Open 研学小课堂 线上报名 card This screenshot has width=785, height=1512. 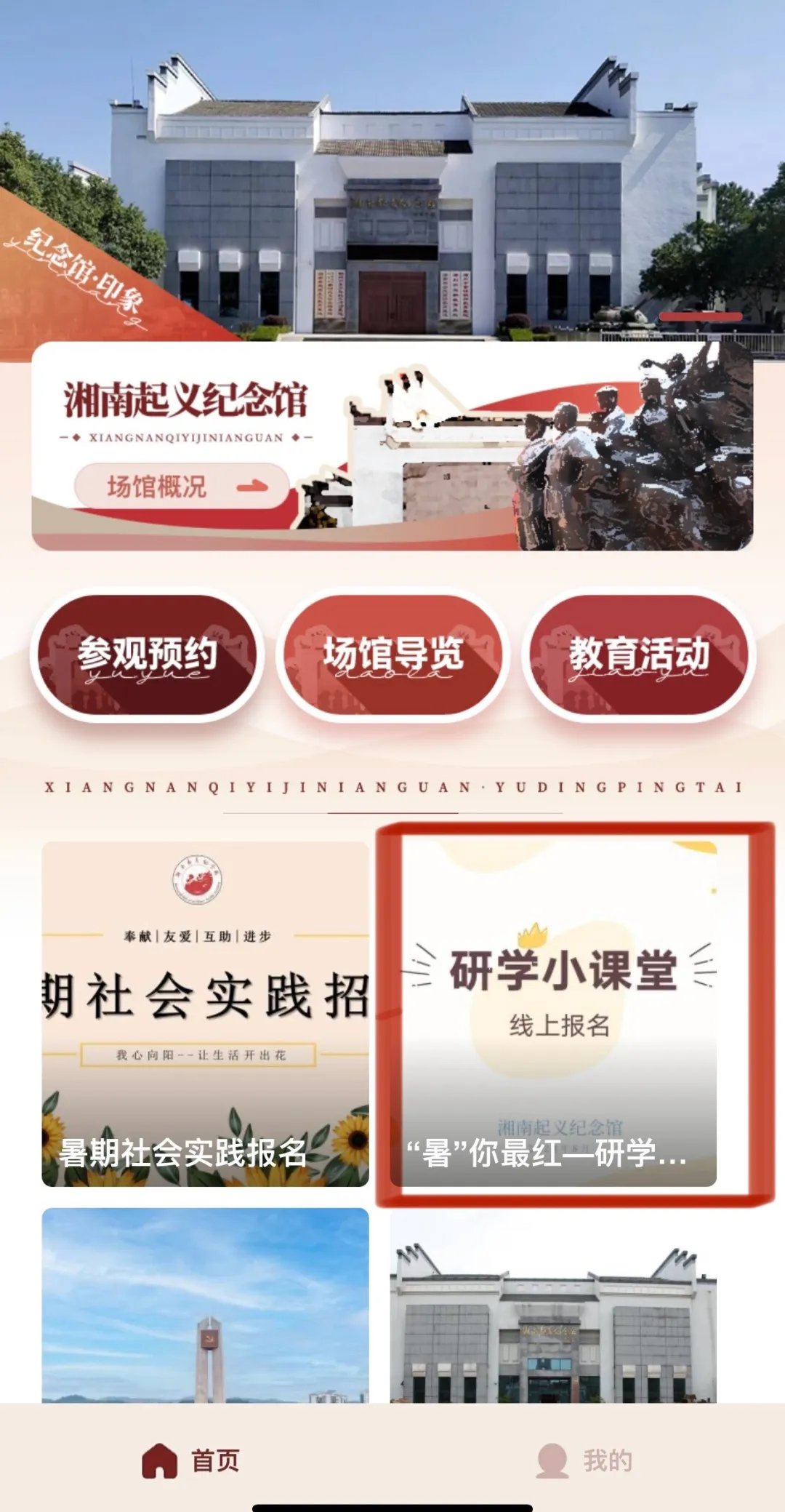coord(554,1014)
